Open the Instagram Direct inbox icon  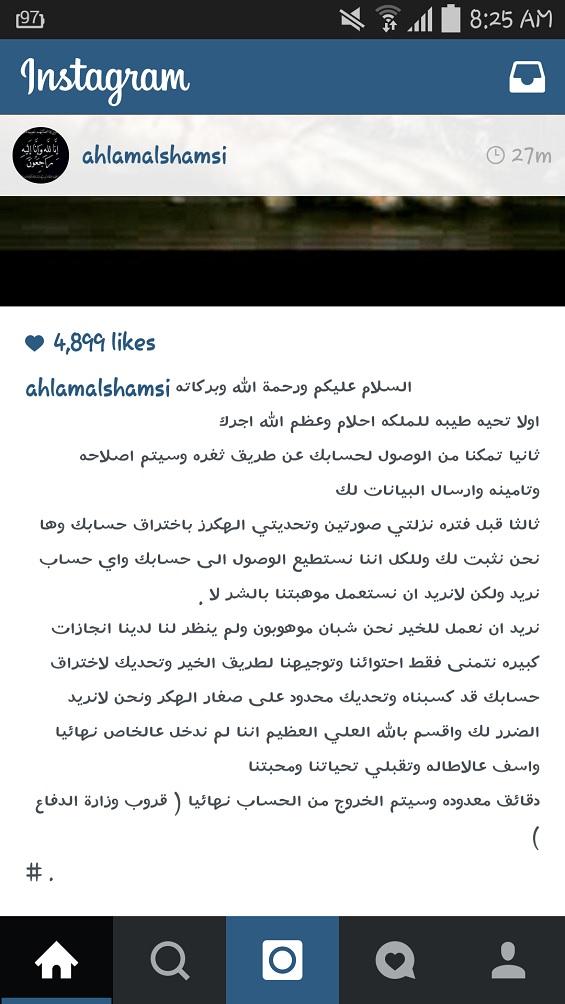pyautogui.click(x=527, y=77)
